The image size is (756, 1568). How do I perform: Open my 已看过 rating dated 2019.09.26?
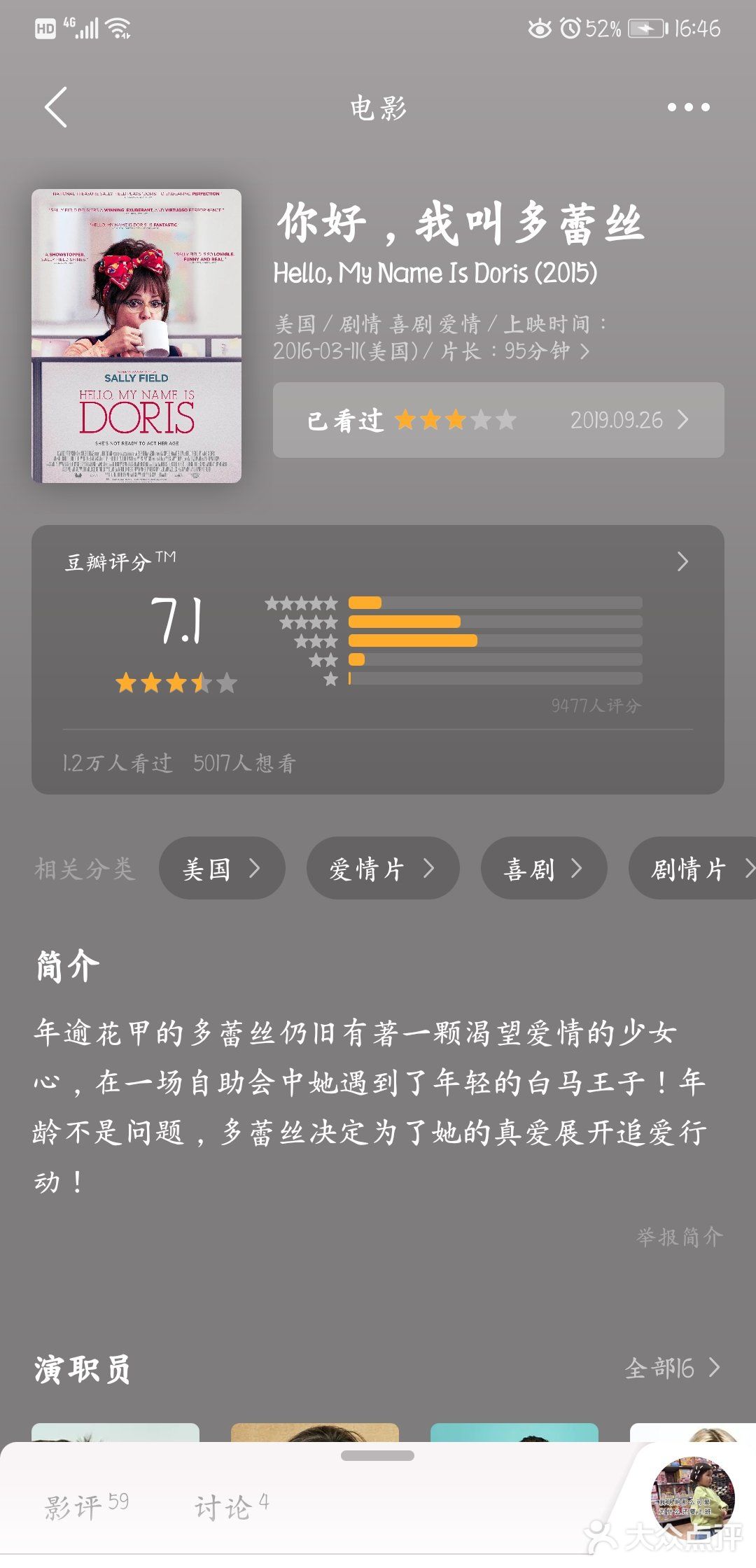(498, 420)
